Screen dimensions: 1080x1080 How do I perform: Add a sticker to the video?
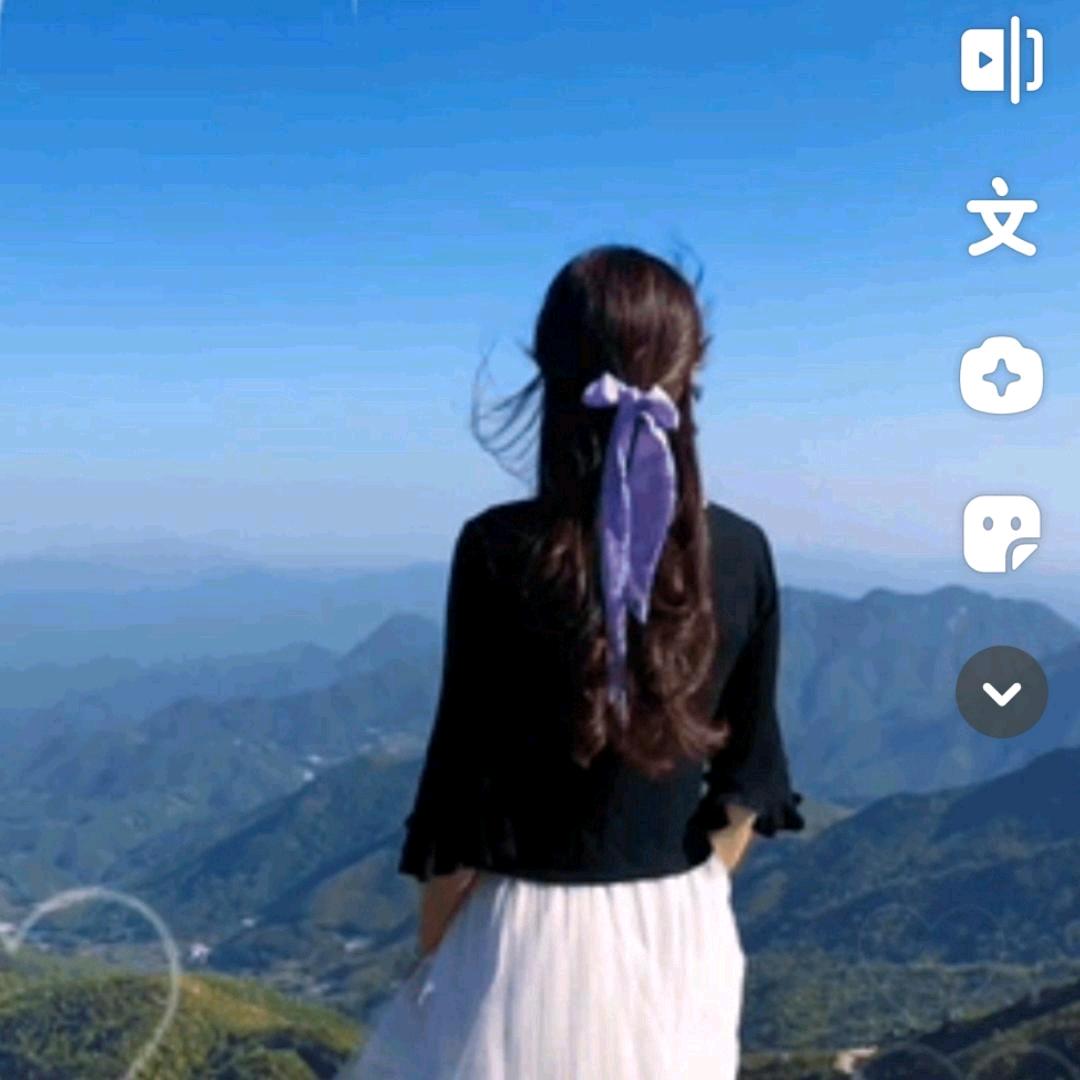coord(1002,534)
